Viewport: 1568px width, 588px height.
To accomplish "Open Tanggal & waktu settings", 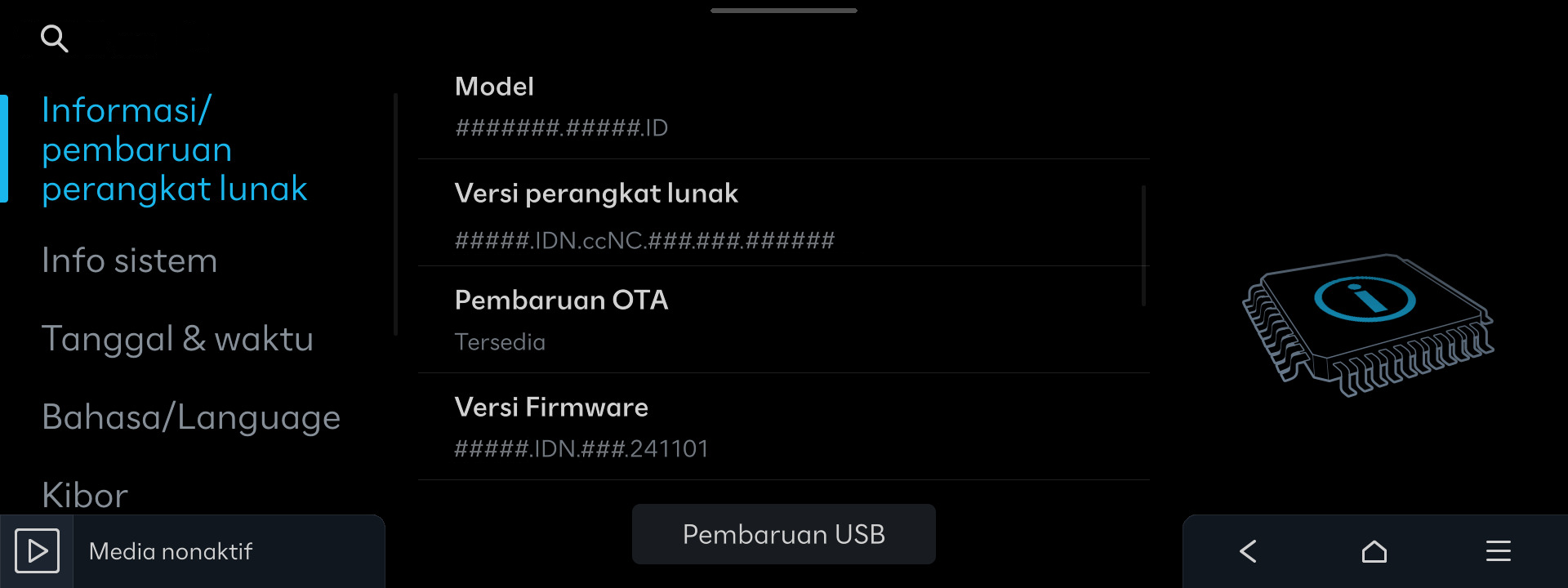I will point(177,339).
